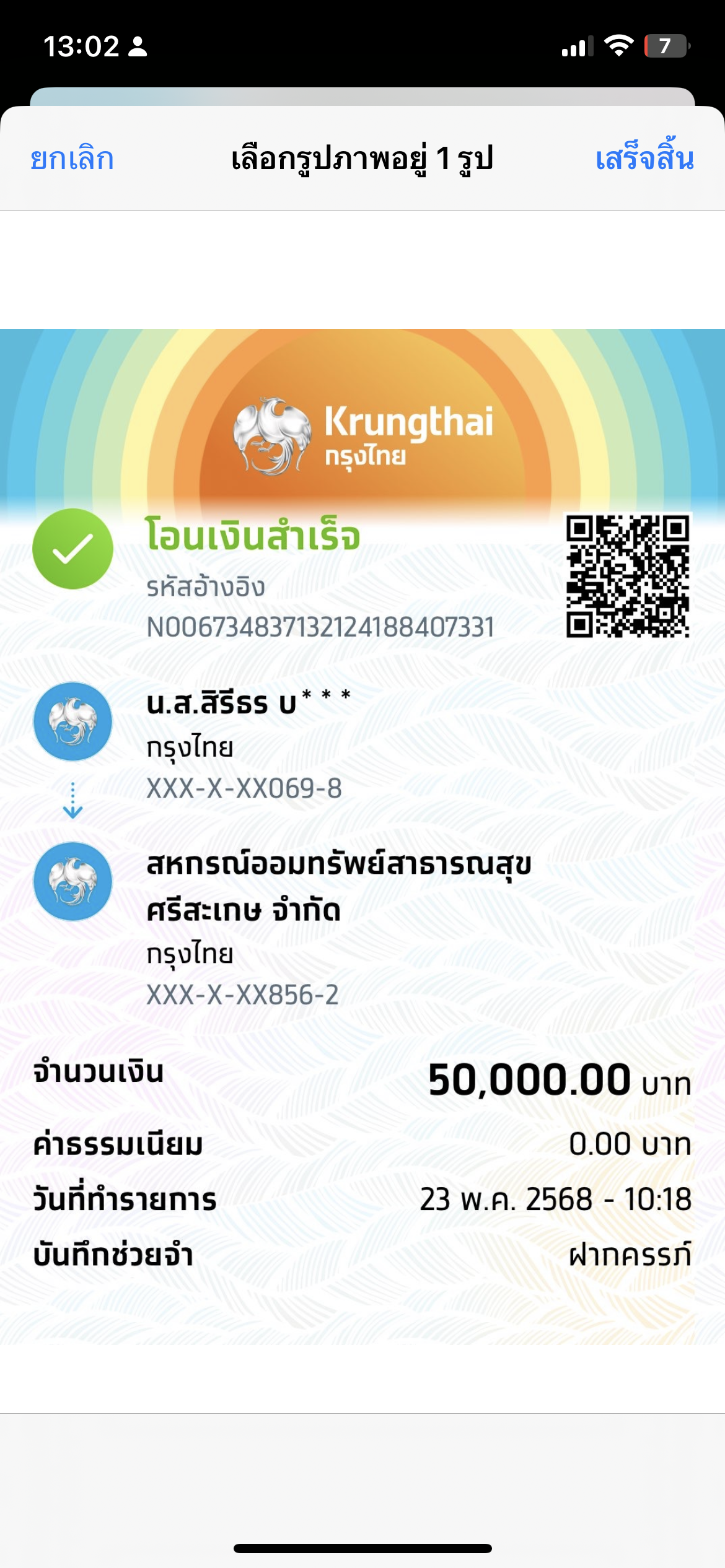Cancel the photo selection with ยกเลิก
This screenshot has width=725, height=1568.
pos(72,159)
